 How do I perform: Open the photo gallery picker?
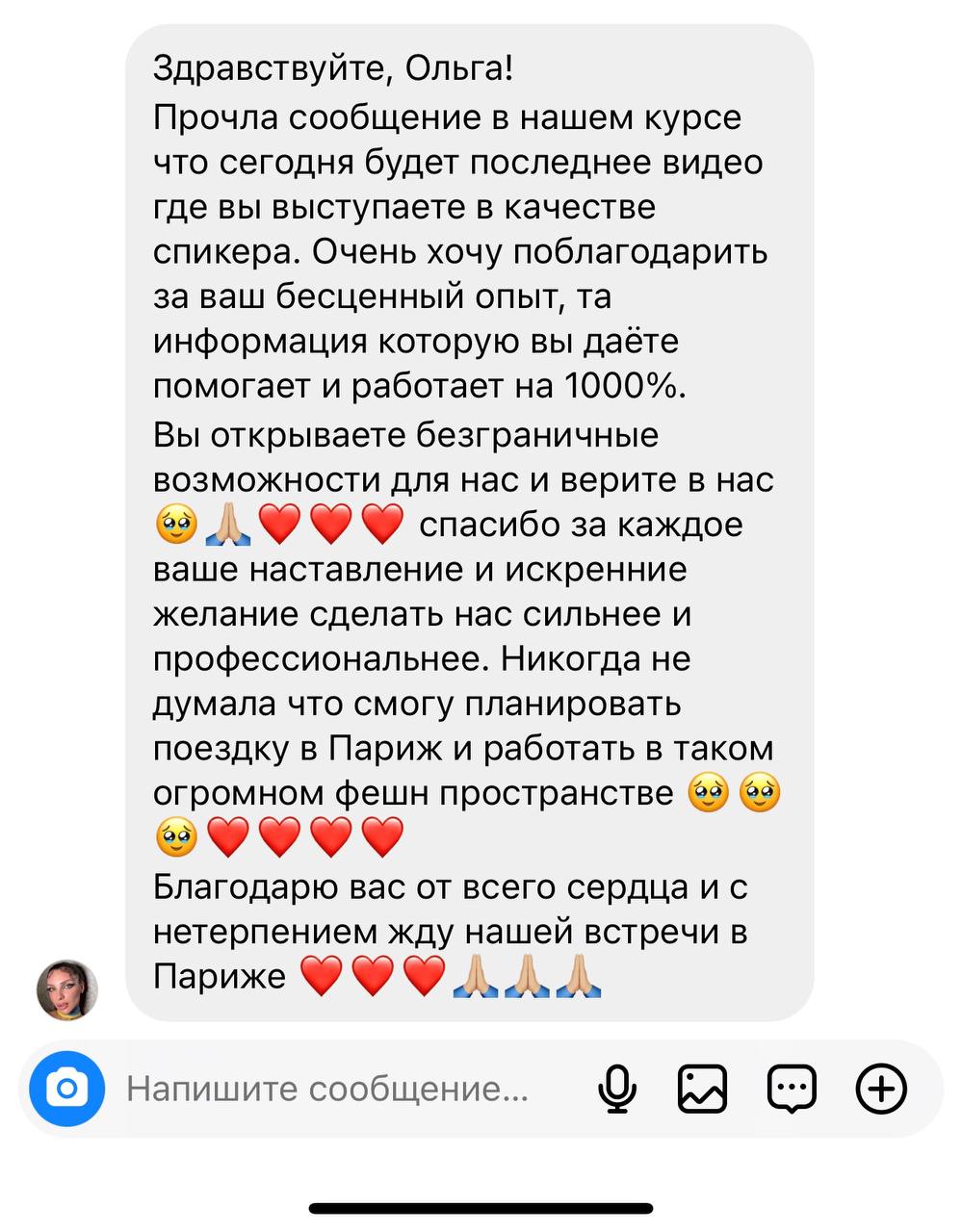coord(703,1089)
